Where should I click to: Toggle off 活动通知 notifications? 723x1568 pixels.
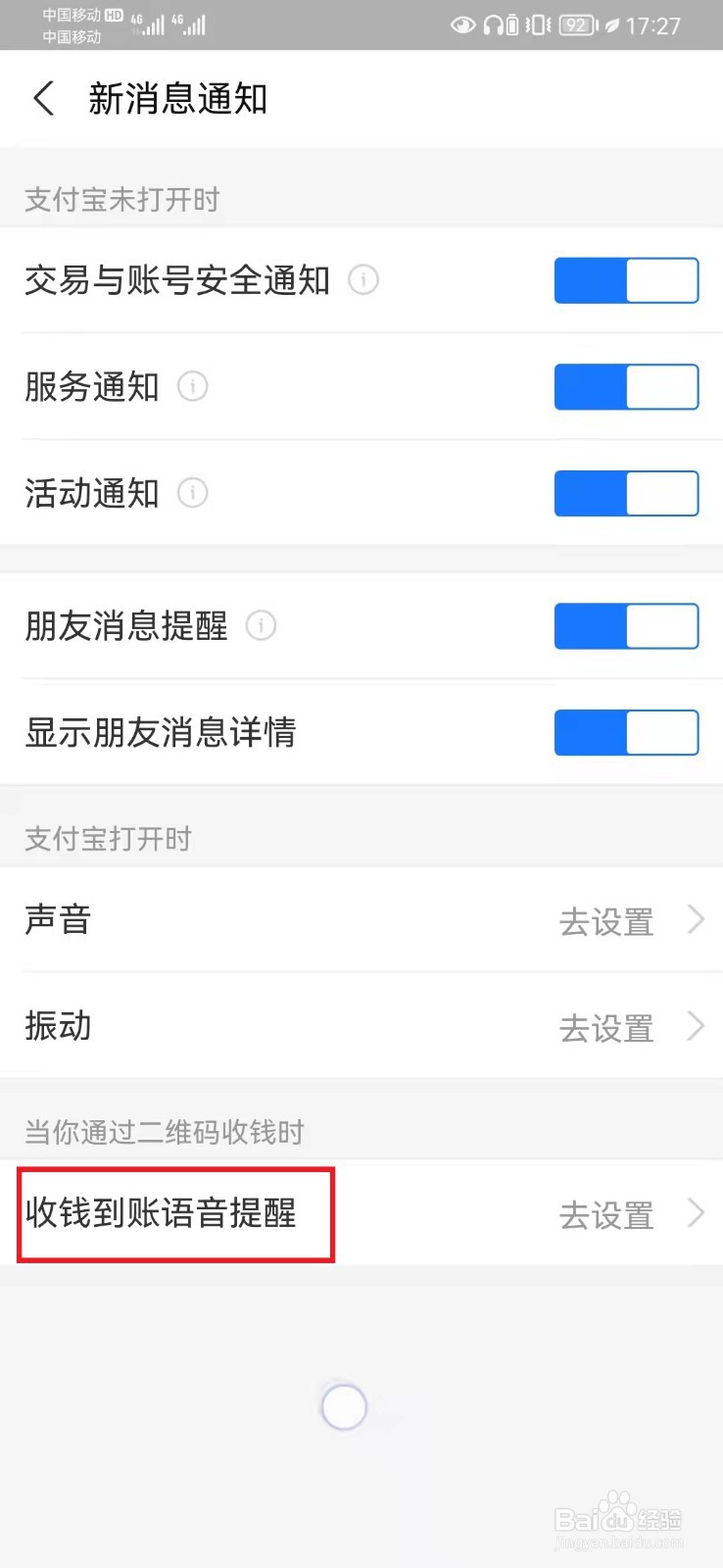coord(626,494)
